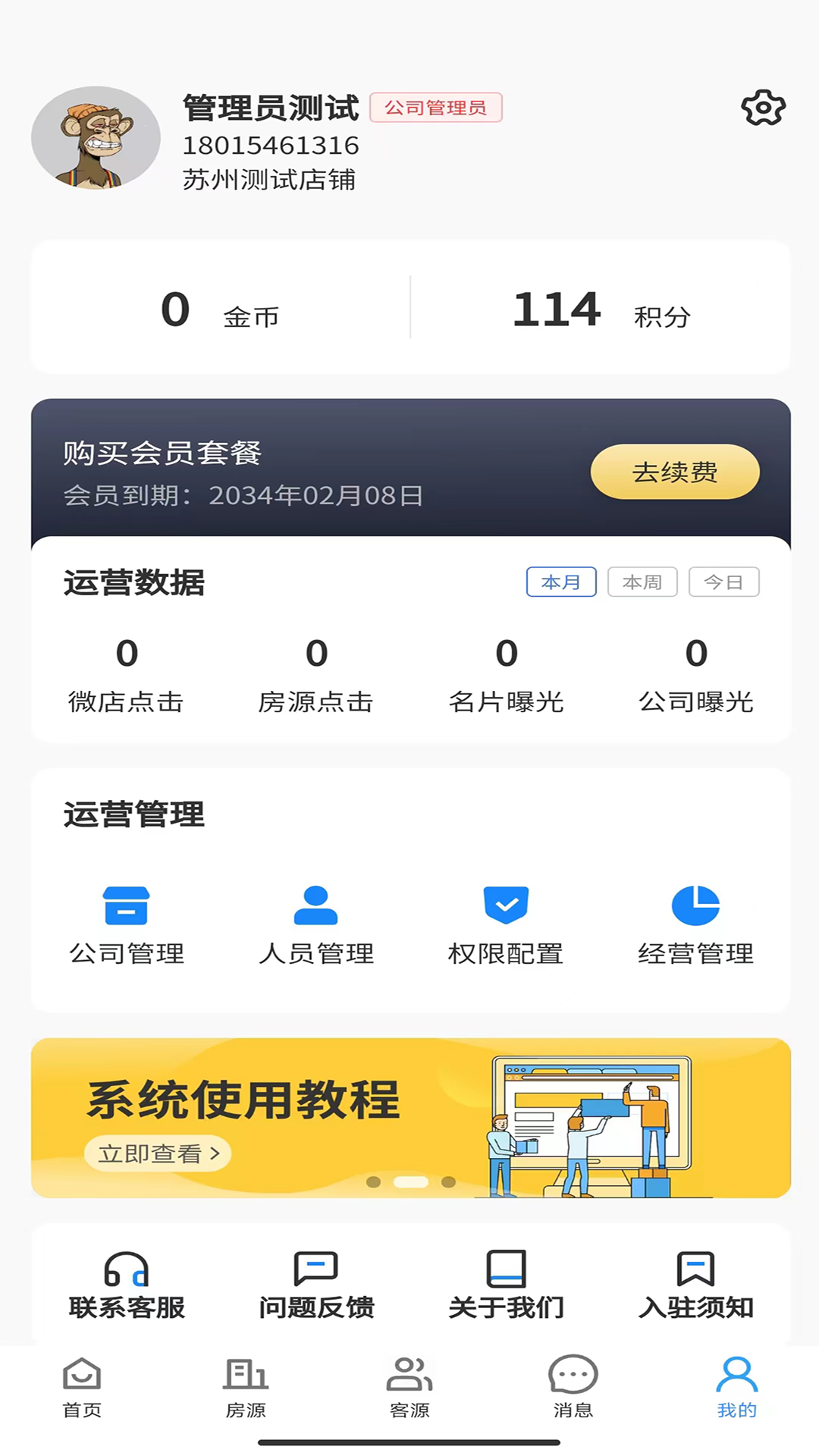
Task: Switch to the 客源 clients tab
Action: pos(409,1387)
